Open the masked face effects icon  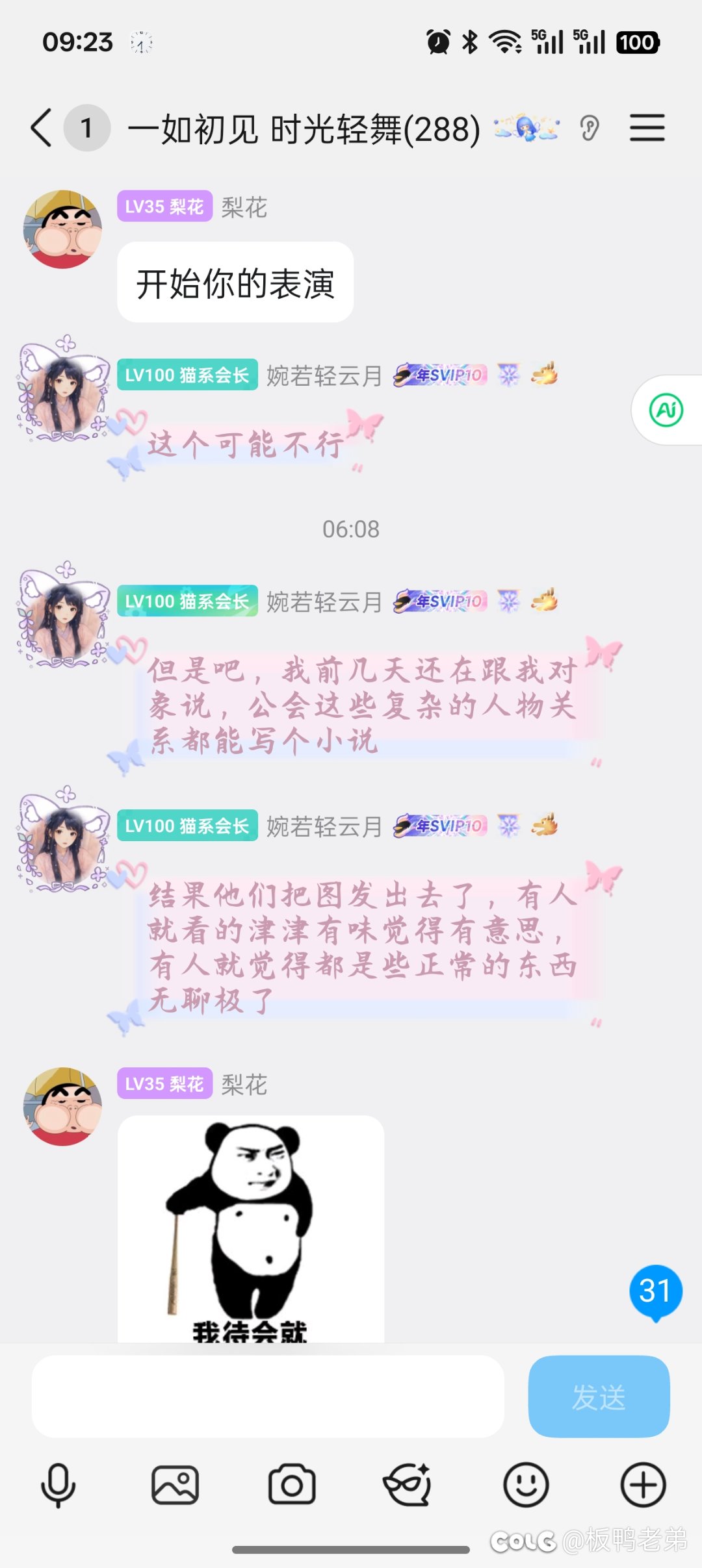click(408, 1485)
